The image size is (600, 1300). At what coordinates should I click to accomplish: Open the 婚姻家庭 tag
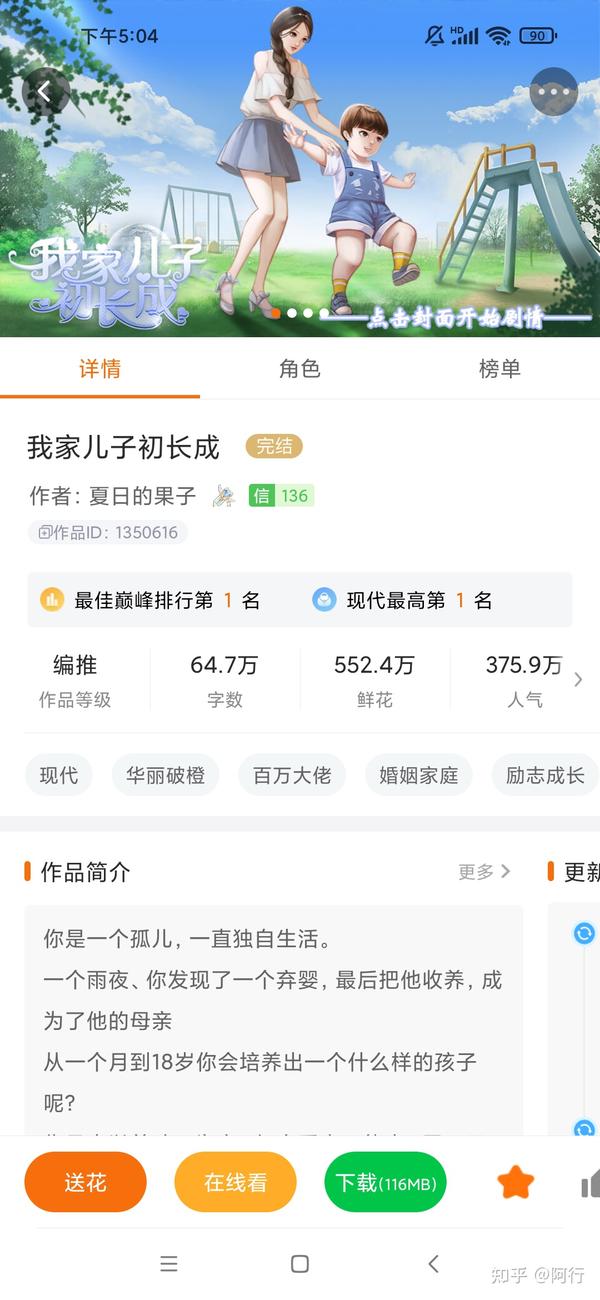pos(419,775)
